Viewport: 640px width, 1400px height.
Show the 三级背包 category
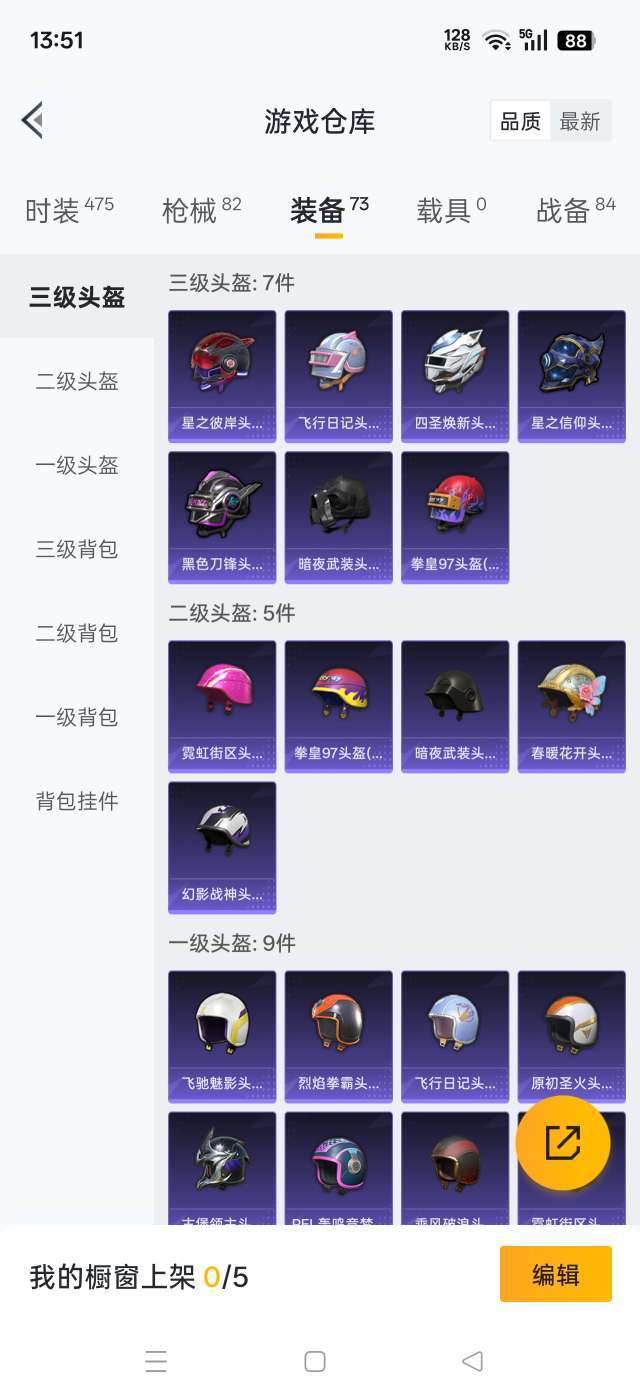click(77, 549)
